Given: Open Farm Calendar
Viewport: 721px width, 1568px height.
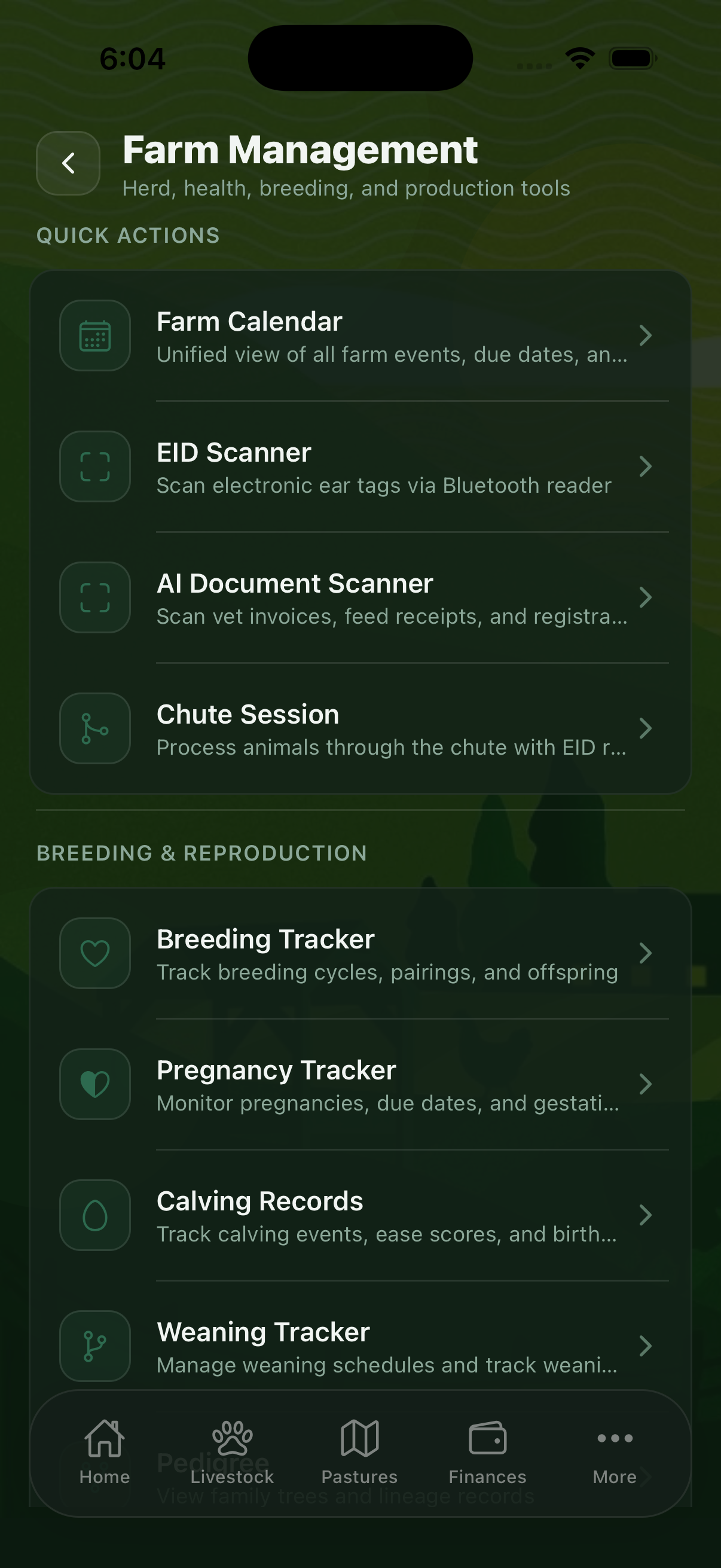Looking at the screenshot, I should pos(360,336).
